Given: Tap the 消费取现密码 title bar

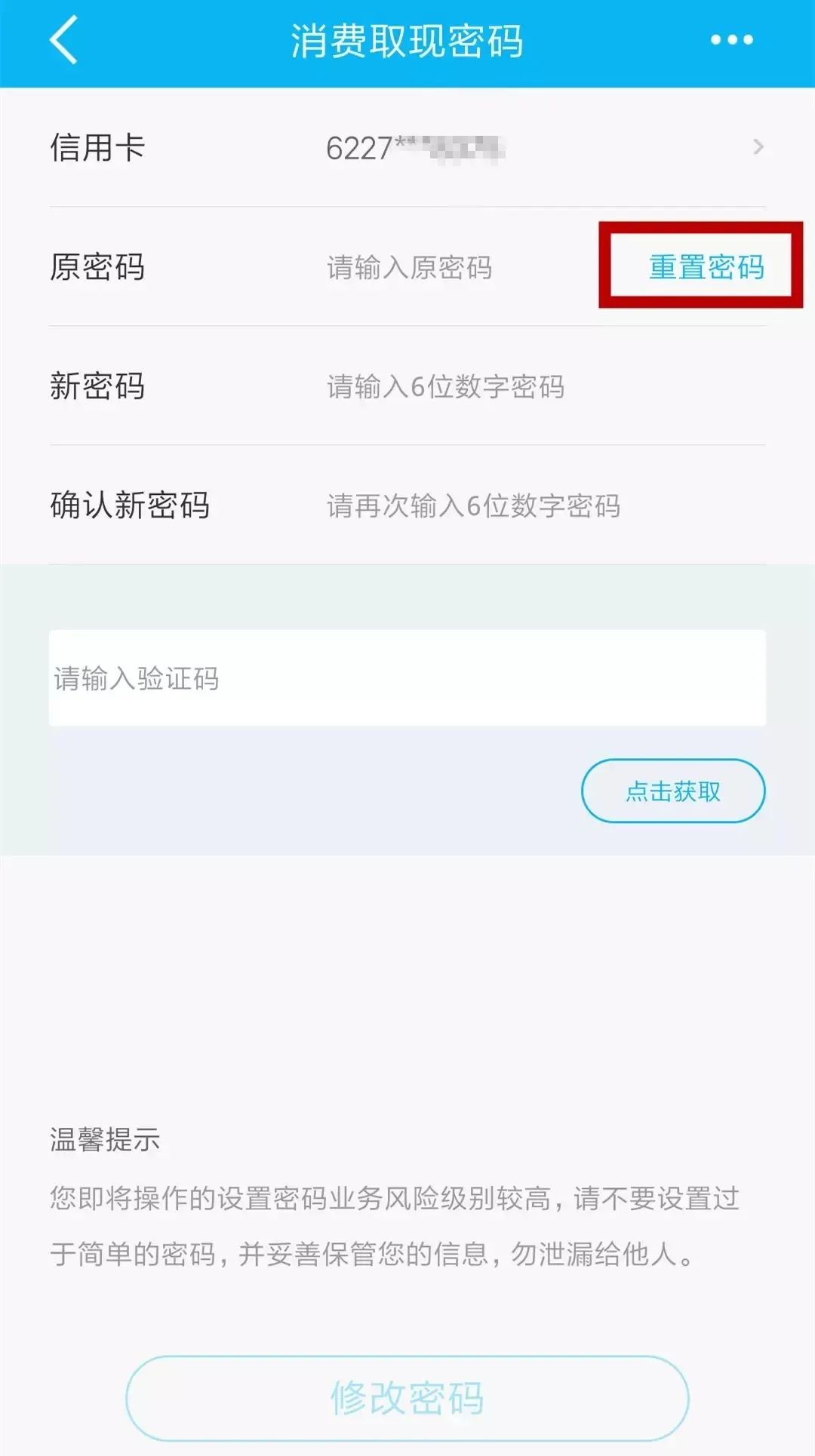Looking at the screenshot, I should [407, 41].
